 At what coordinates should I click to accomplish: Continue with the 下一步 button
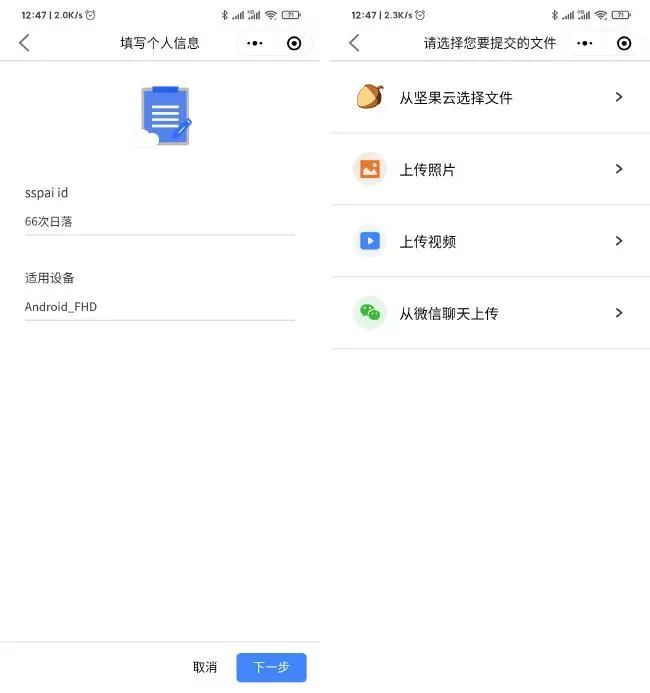[271, 667]
